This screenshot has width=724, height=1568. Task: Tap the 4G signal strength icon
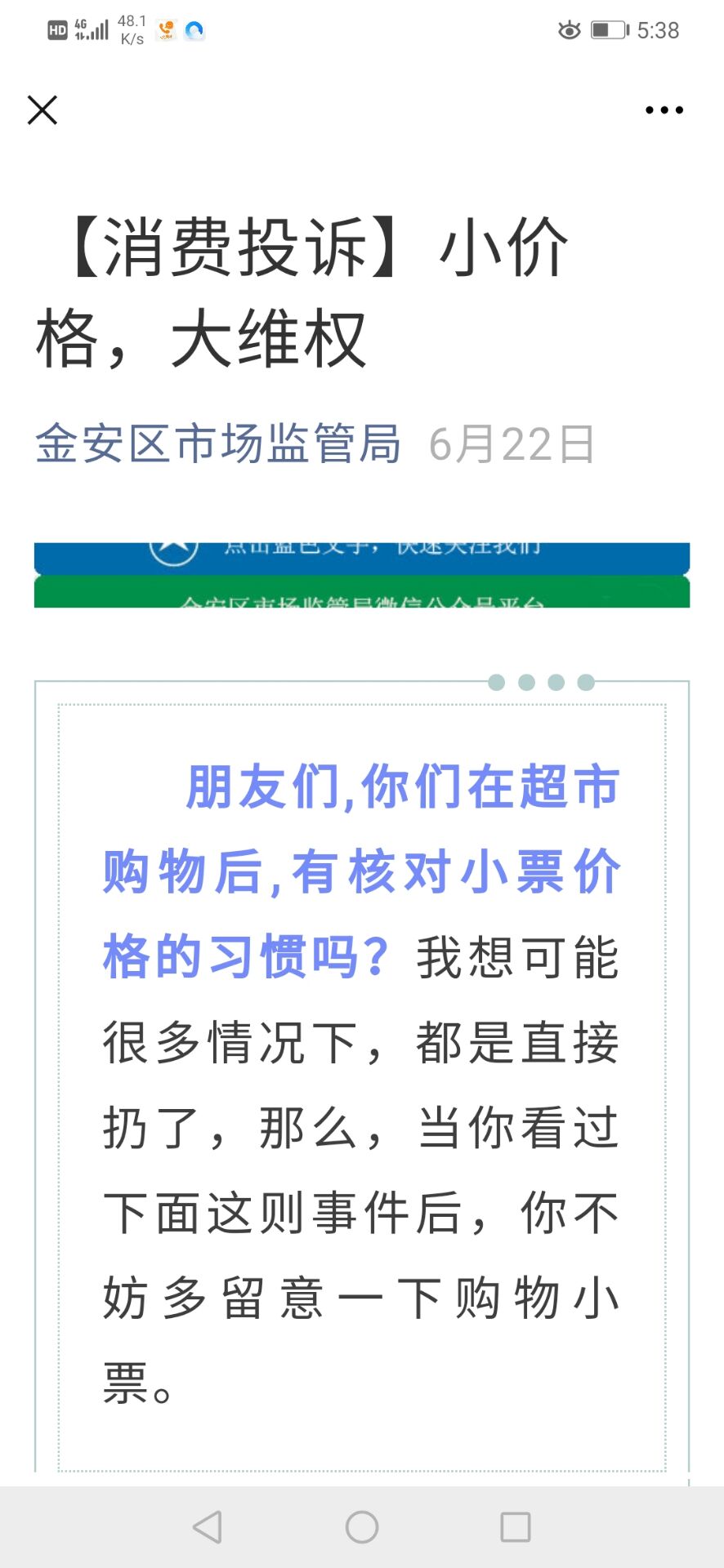[92, 29]
